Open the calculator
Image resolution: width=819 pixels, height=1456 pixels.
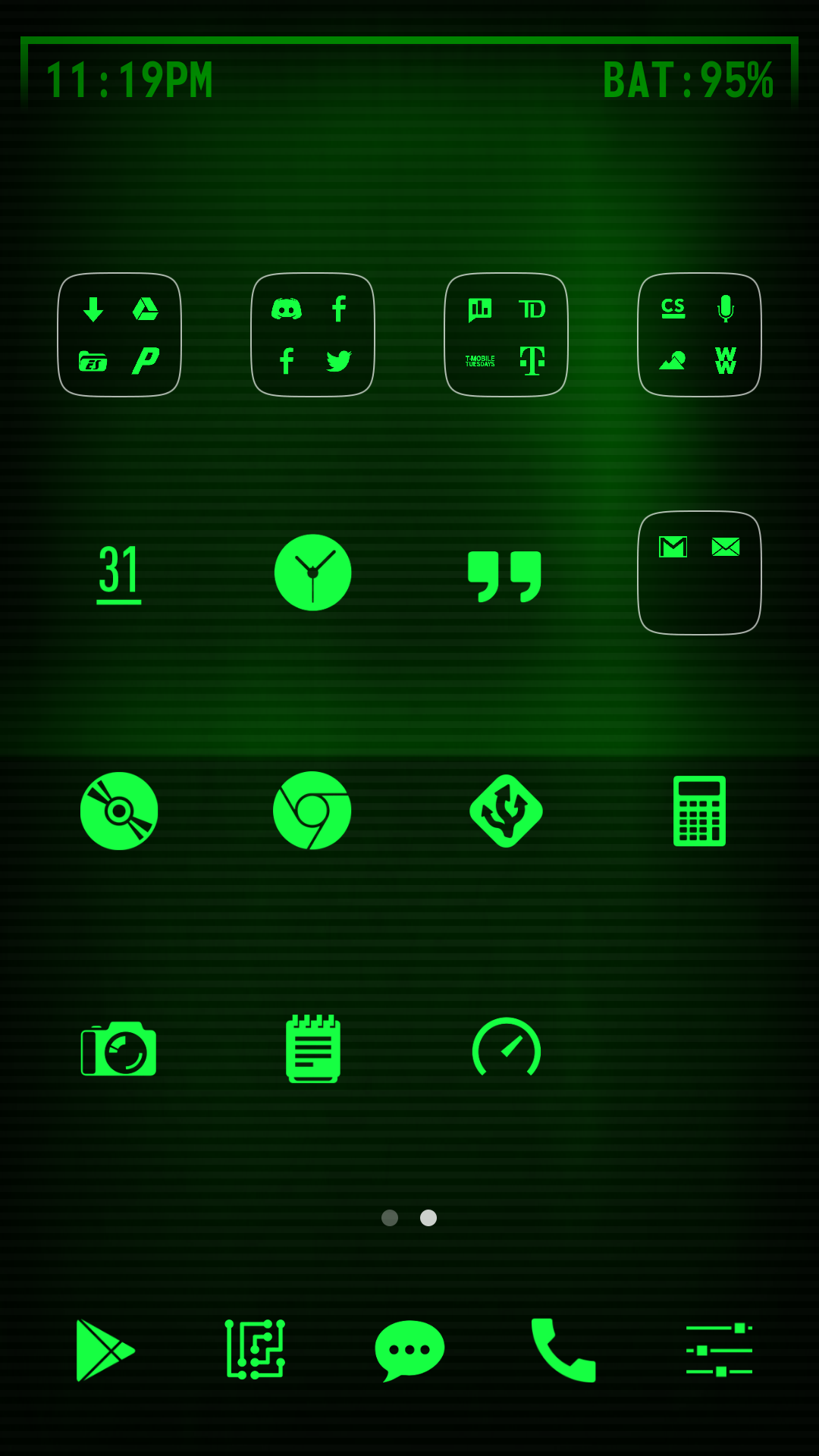[x=699, y=811]
